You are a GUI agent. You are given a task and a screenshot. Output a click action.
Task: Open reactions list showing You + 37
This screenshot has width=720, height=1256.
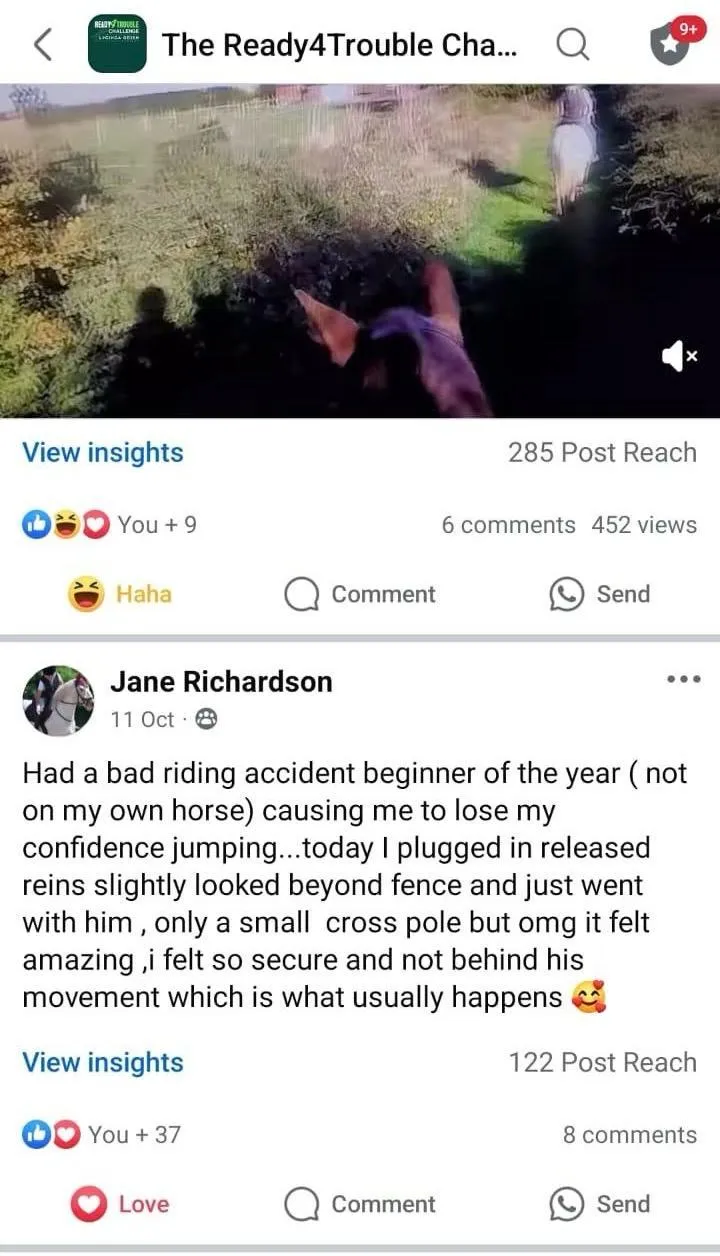[x=102, y=1134]
